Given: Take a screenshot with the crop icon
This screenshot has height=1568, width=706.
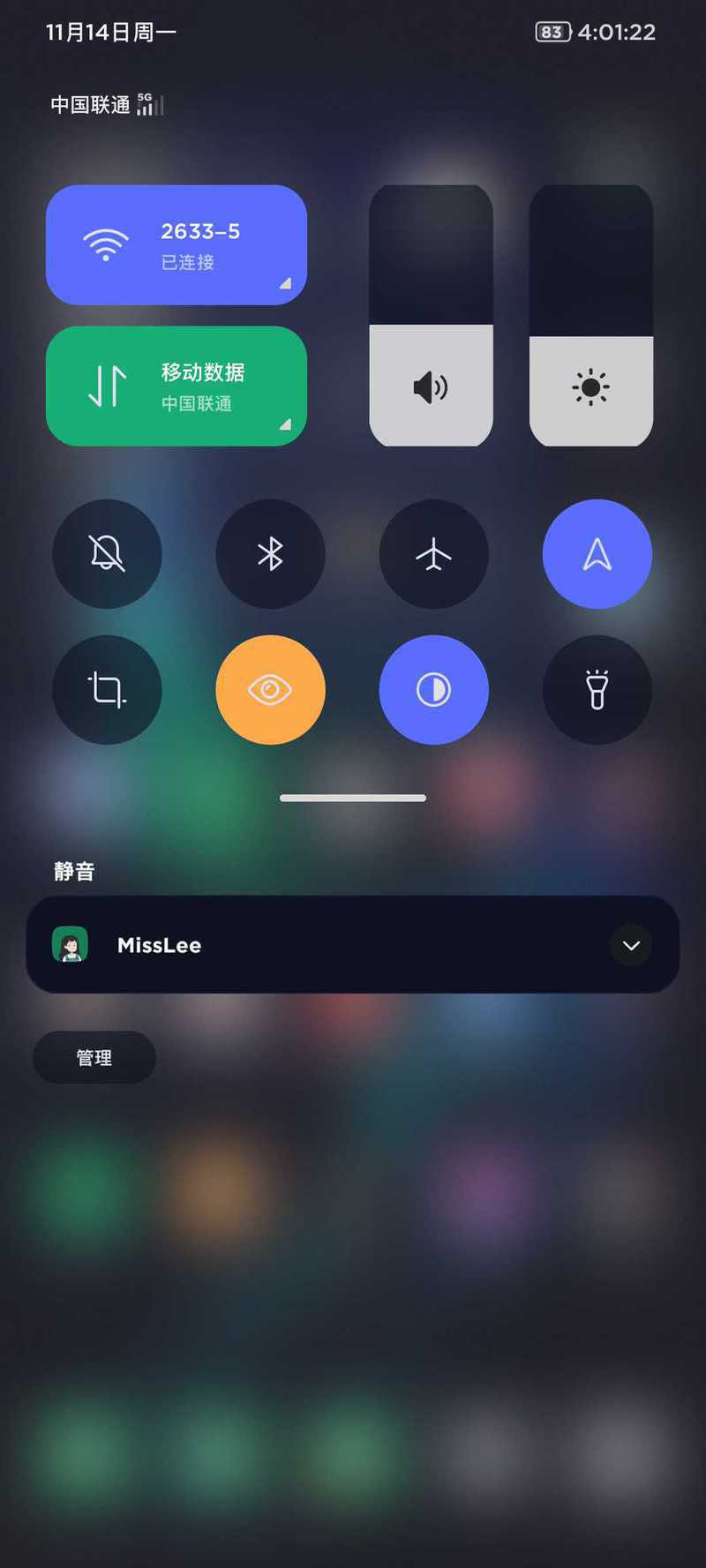Looking at the screenshot, I should tap(108, 689).
